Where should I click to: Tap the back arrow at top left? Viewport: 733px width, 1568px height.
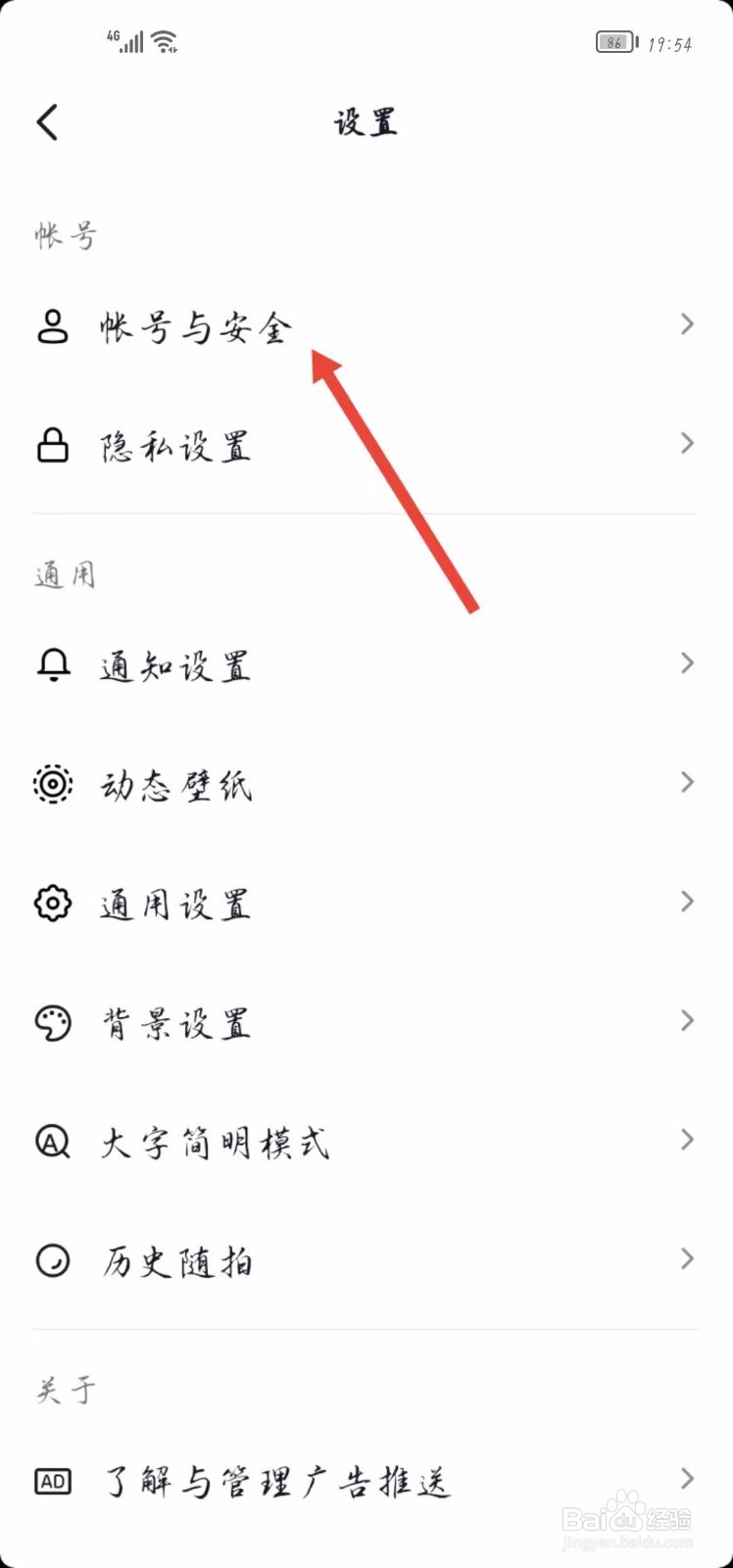click(47, 122)
